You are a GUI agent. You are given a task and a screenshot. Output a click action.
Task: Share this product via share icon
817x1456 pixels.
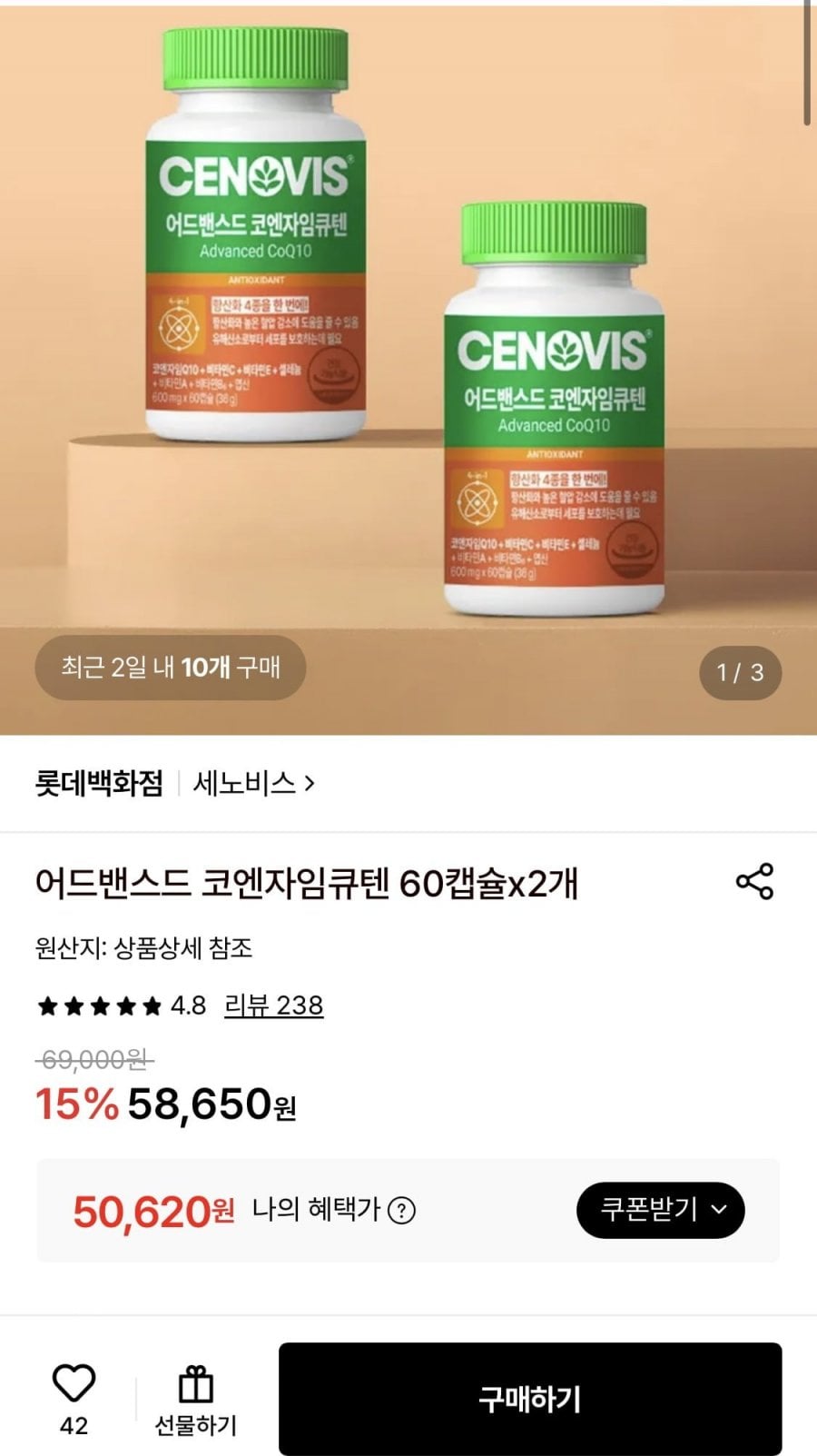[x=754, y=881]
